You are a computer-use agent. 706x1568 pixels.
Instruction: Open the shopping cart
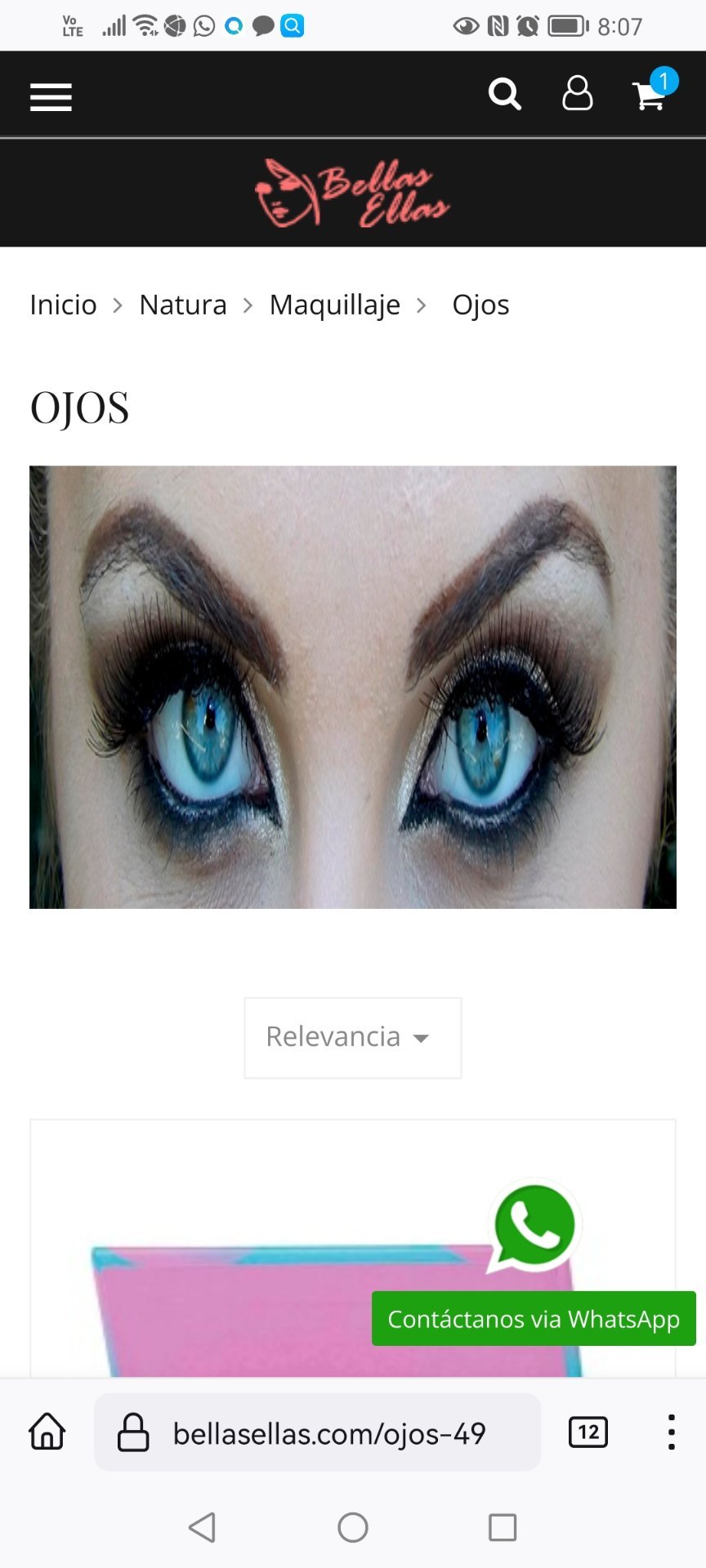click(x=650, y=95)
